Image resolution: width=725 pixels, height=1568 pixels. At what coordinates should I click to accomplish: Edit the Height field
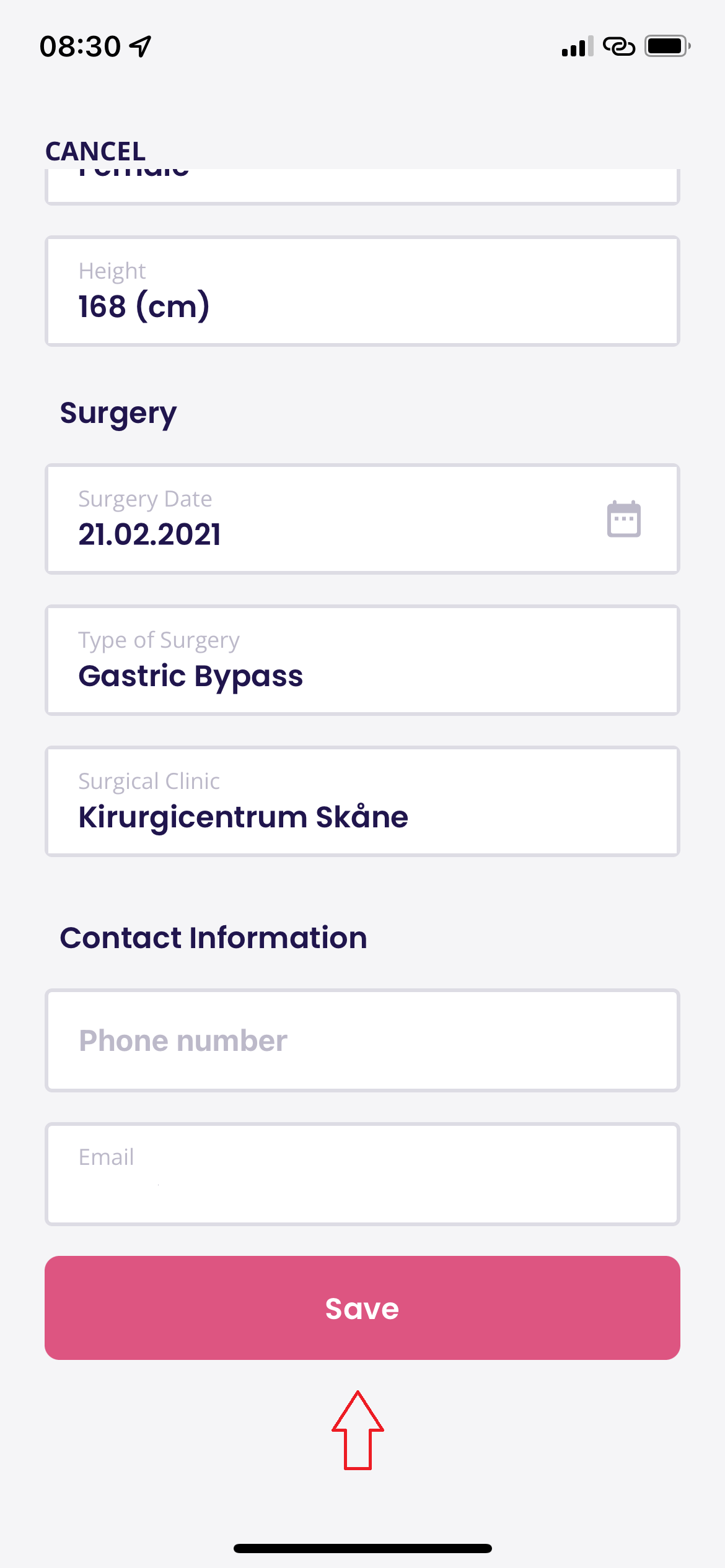pyautogui.click(x=362, y=291)
